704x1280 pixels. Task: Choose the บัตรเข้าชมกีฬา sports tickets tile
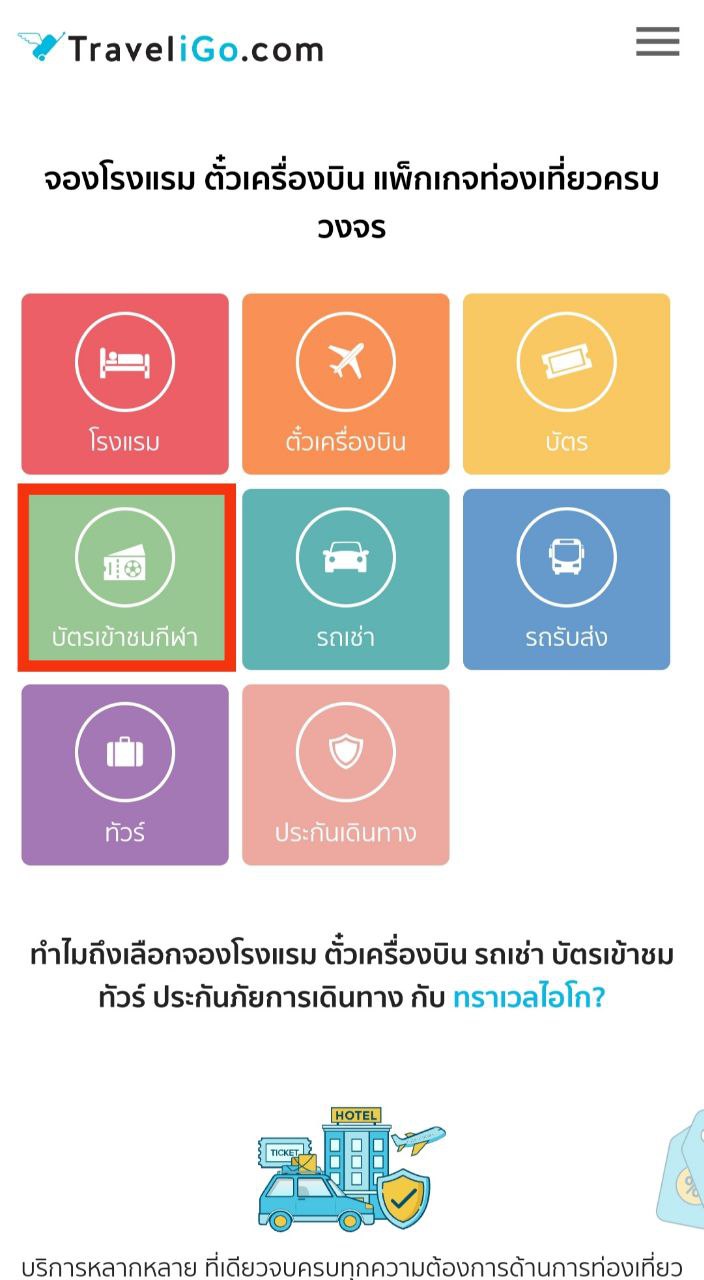[126, 578]
